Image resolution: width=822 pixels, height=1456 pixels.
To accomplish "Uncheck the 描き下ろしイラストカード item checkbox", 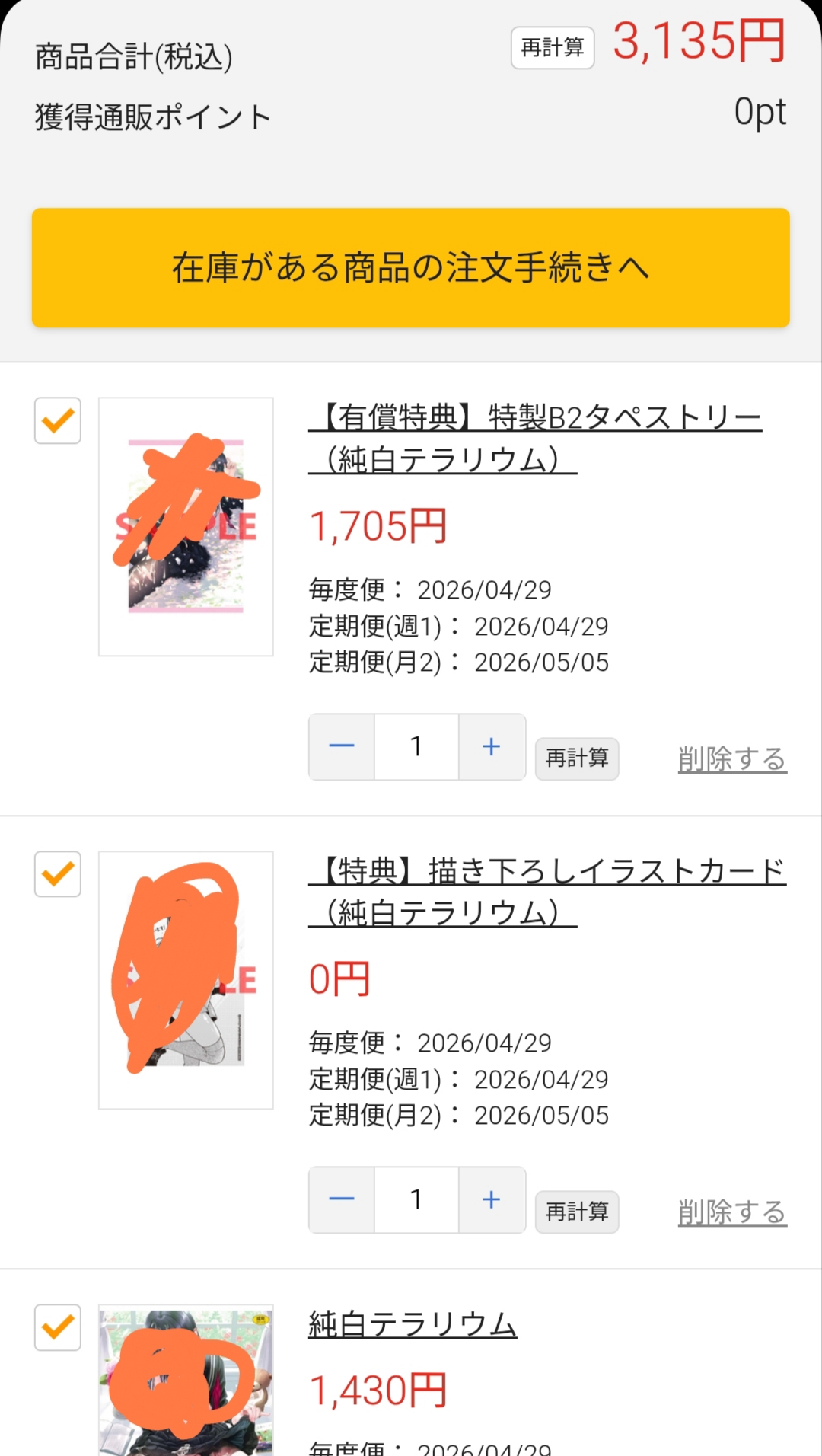I will pos(58,873).
